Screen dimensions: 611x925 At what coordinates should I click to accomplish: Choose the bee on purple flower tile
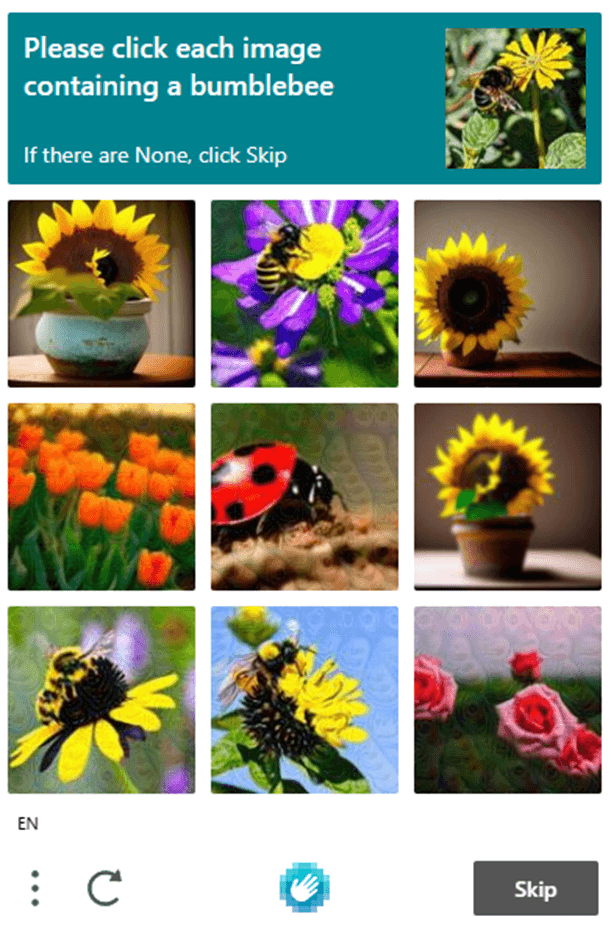point(305,293)
